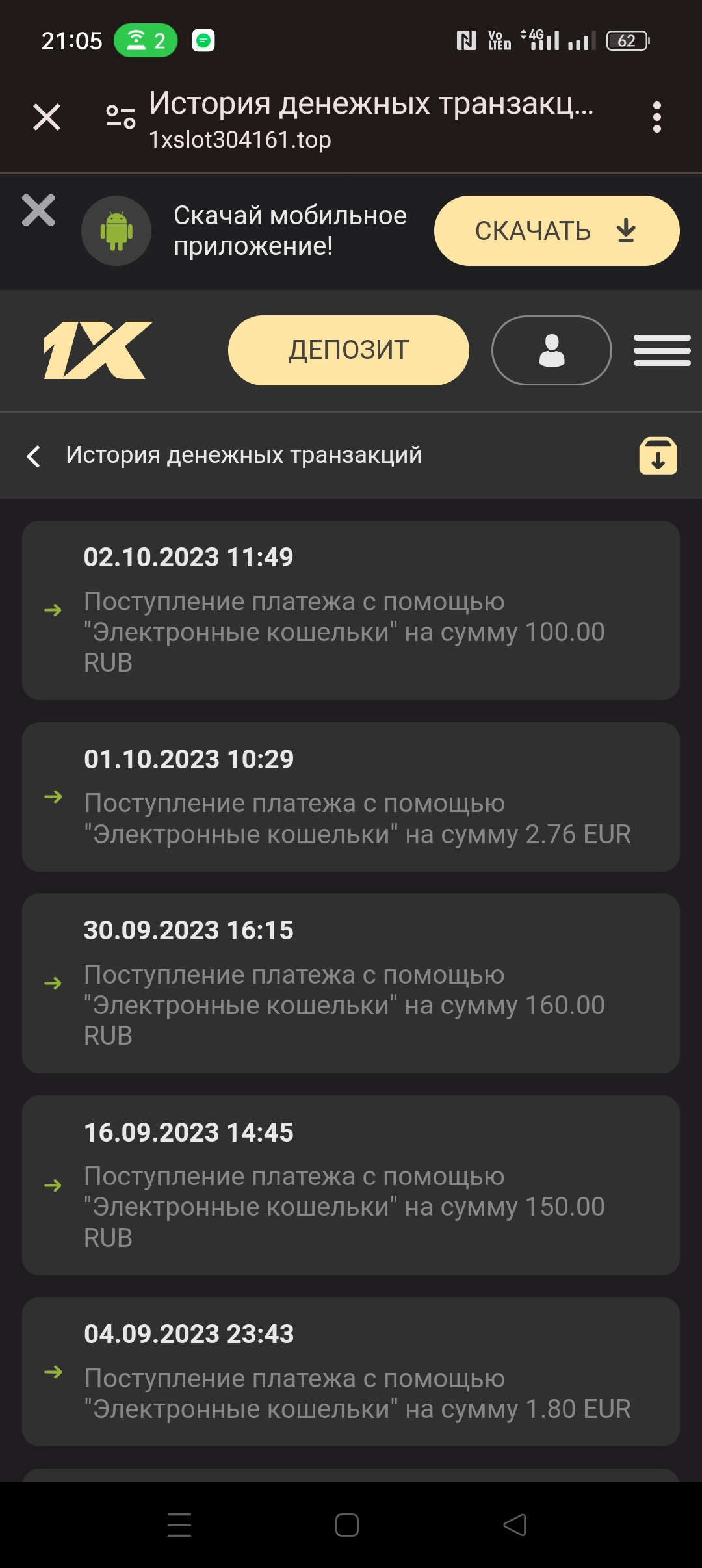Image resolution: width=702 pixels, height=1568 pixels.
Task: Open the site settings icon beside the URL
Action: coord(121,117)
